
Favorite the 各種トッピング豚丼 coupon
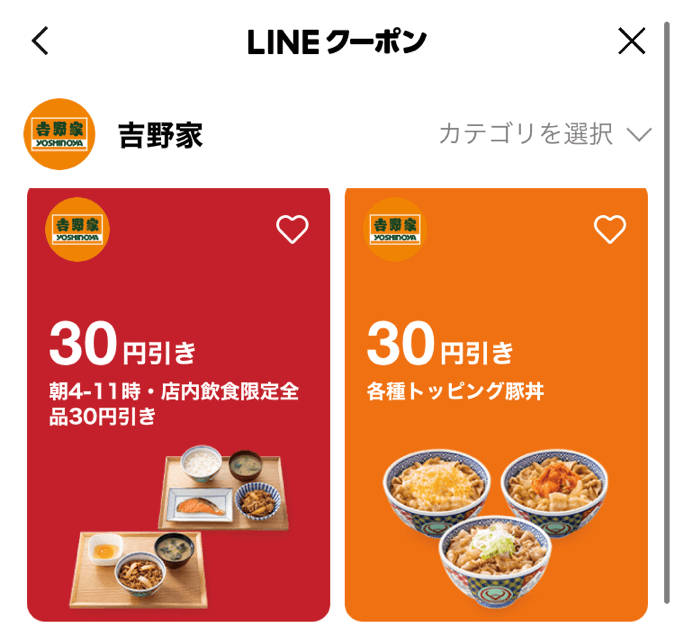pos(609,230)
